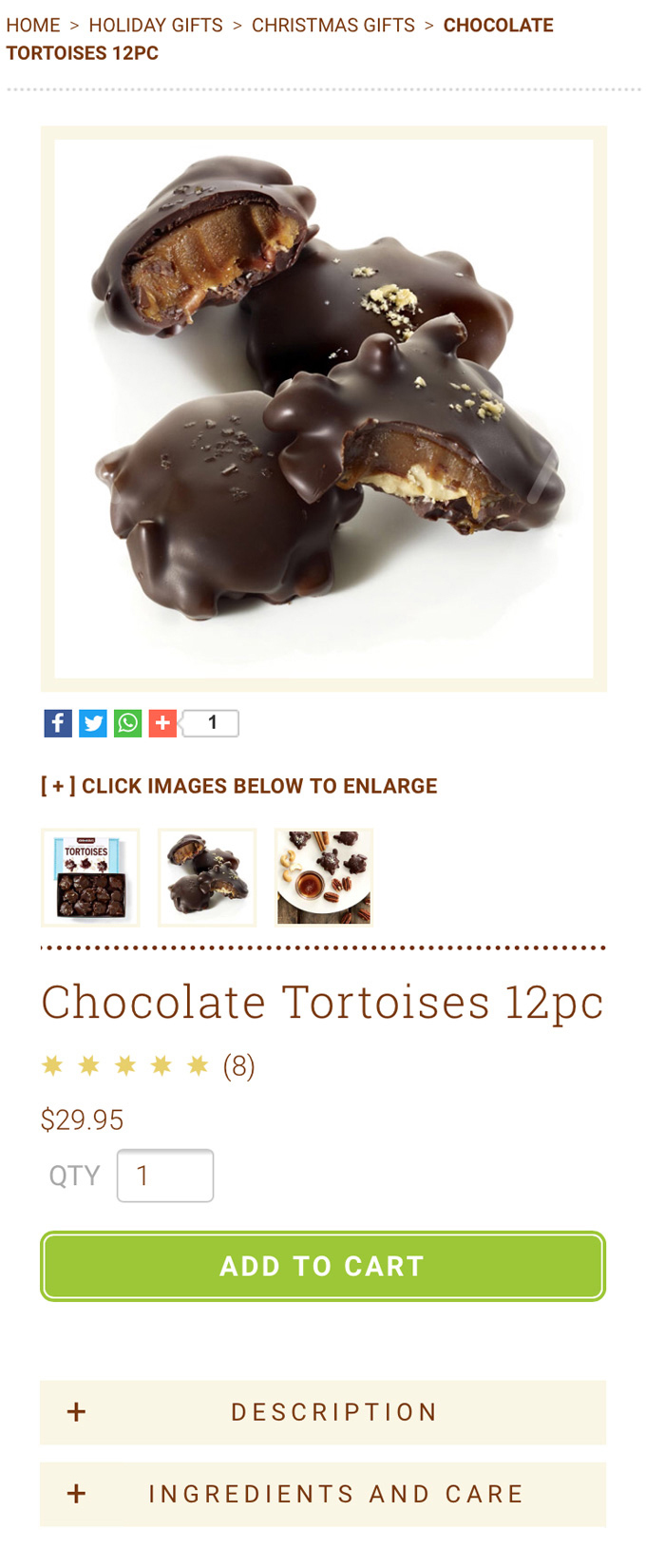Go to the Home breadcrumb link
646x1568 pixels.
pyautogui.click(x=33, y=26)
